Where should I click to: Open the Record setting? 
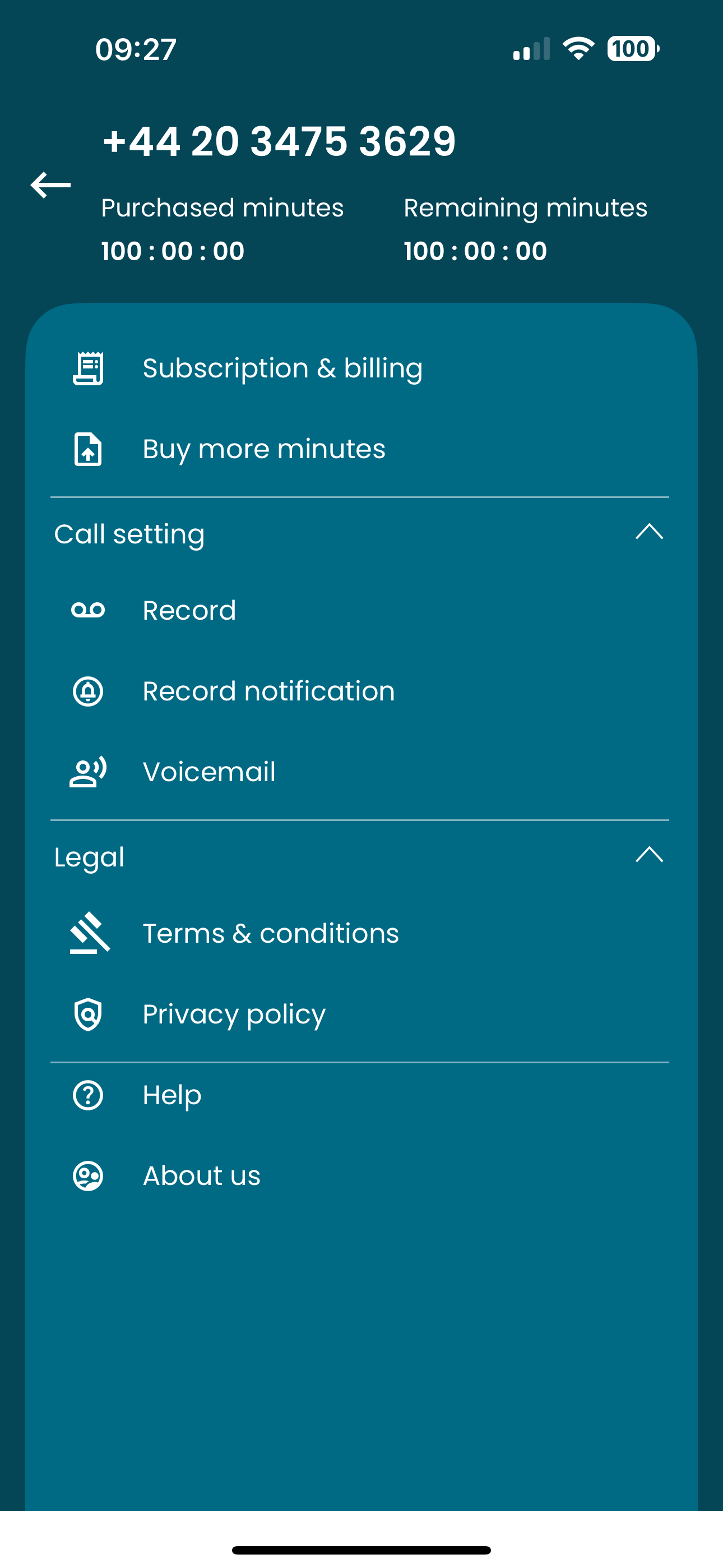[x=359, y=611]
